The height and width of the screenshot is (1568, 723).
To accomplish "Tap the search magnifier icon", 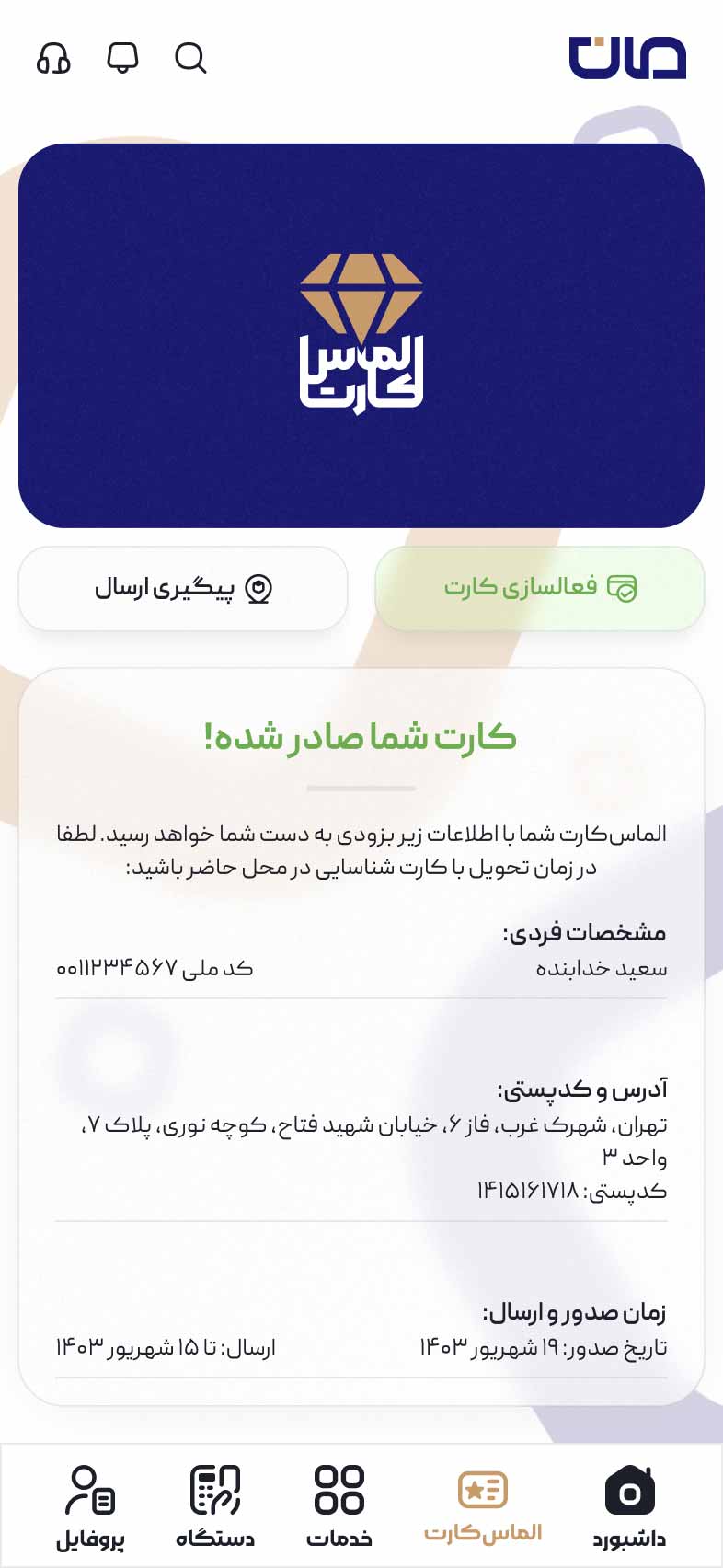I will point(190,58).
